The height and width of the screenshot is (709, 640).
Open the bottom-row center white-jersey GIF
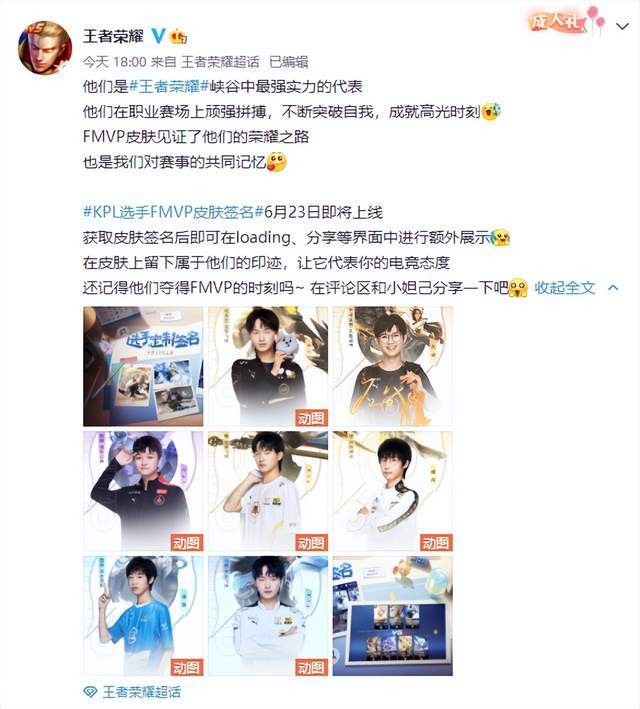(268, 615)
